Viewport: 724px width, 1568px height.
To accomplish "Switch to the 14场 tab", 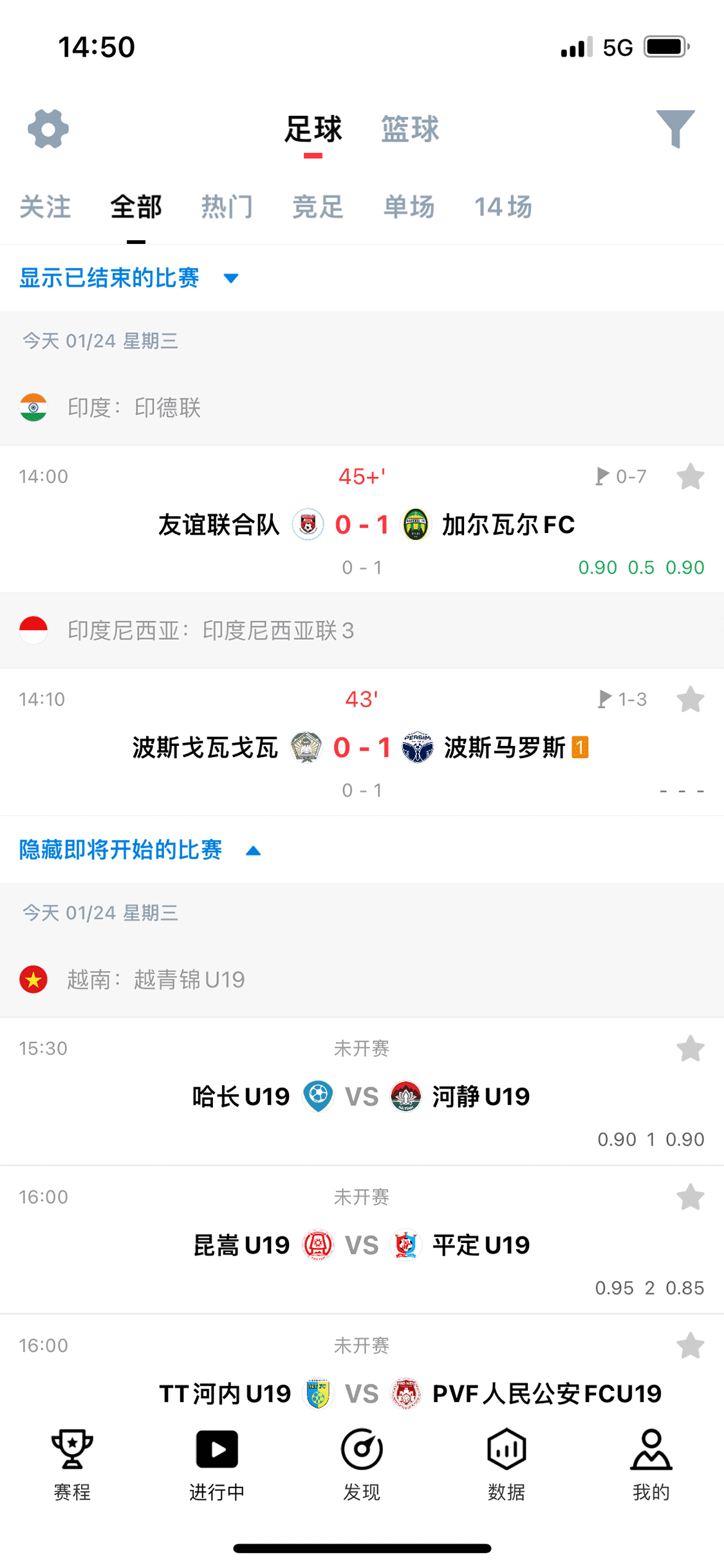I will (x=503, y=207).
